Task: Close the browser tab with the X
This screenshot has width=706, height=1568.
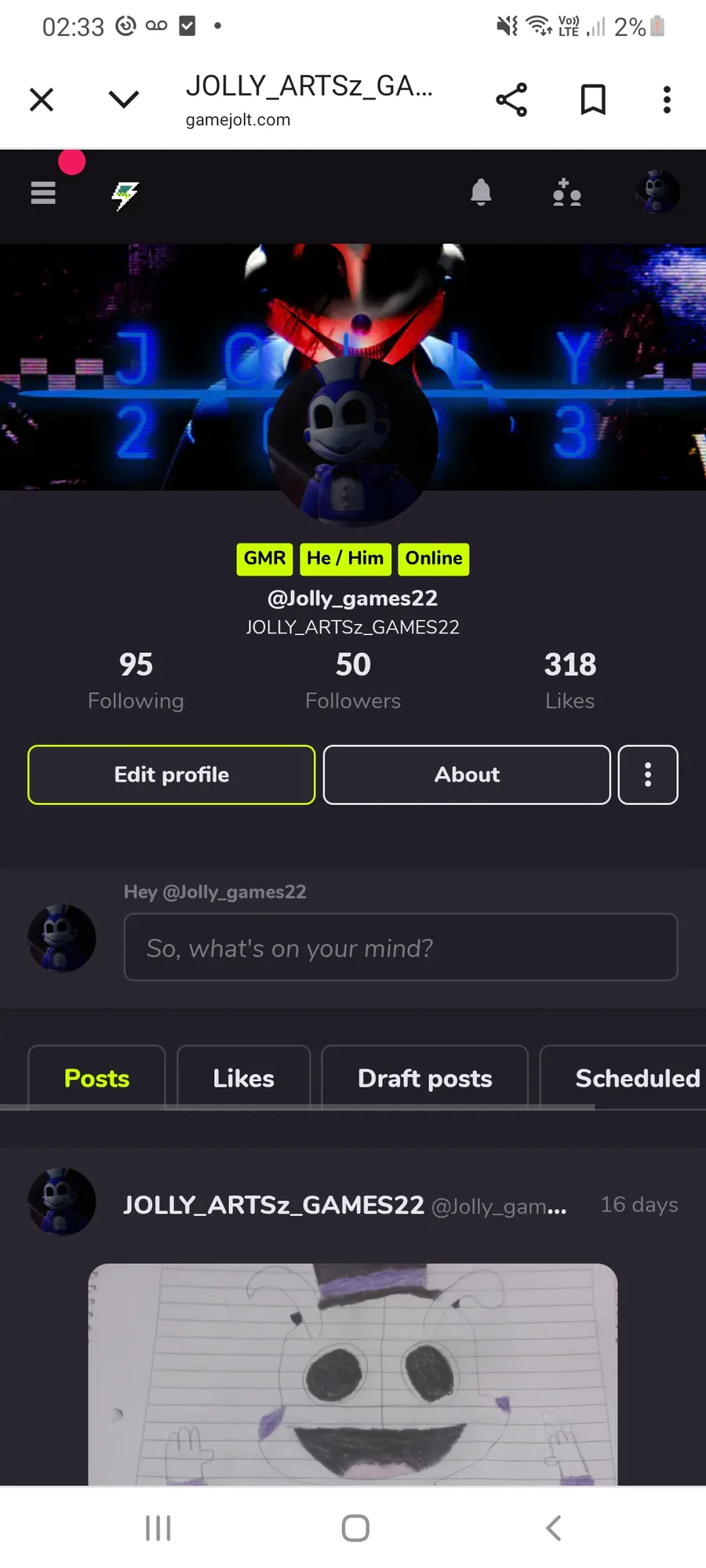Action: [42, 100]
